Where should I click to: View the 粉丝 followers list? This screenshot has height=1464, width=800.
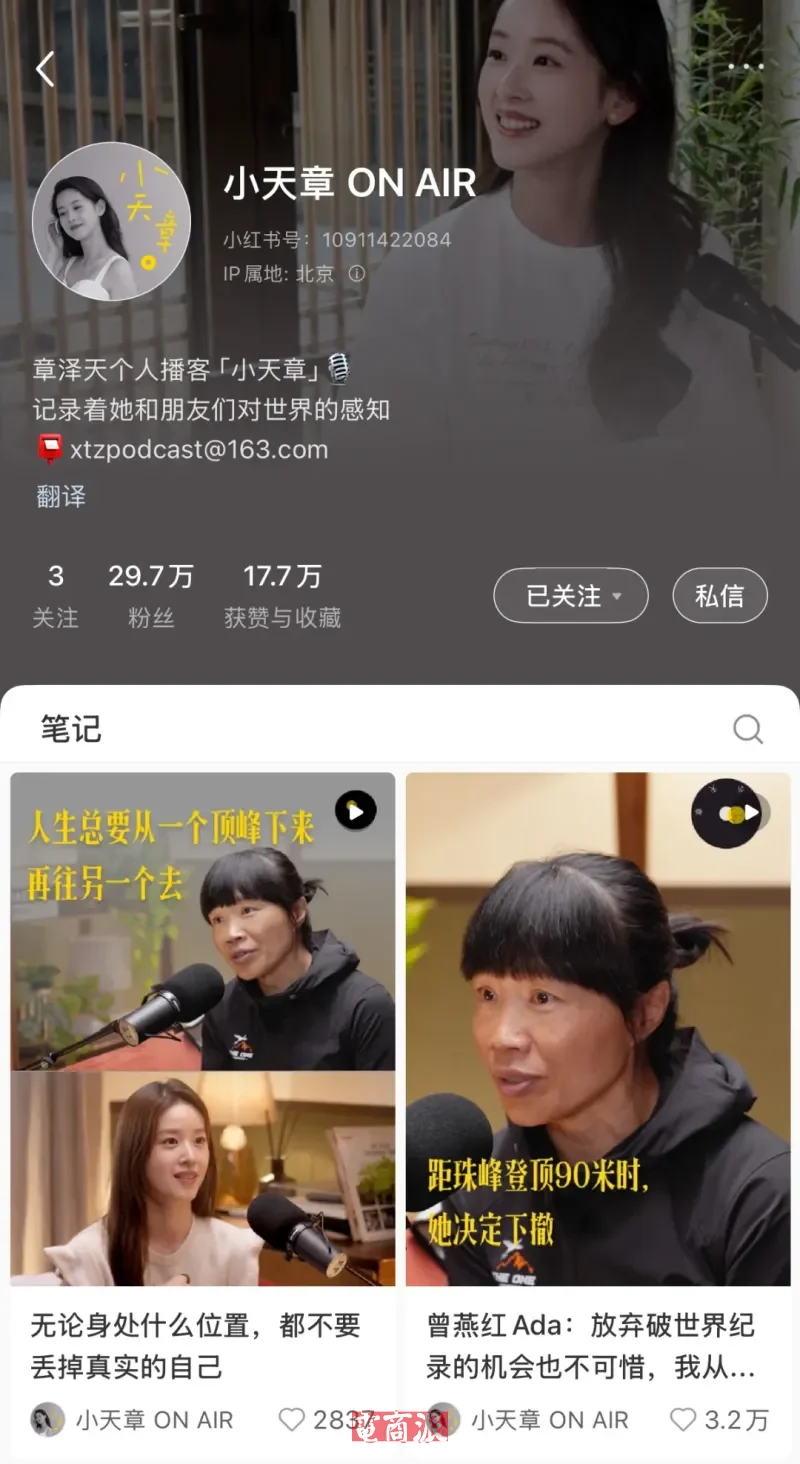tap(151, 596)
